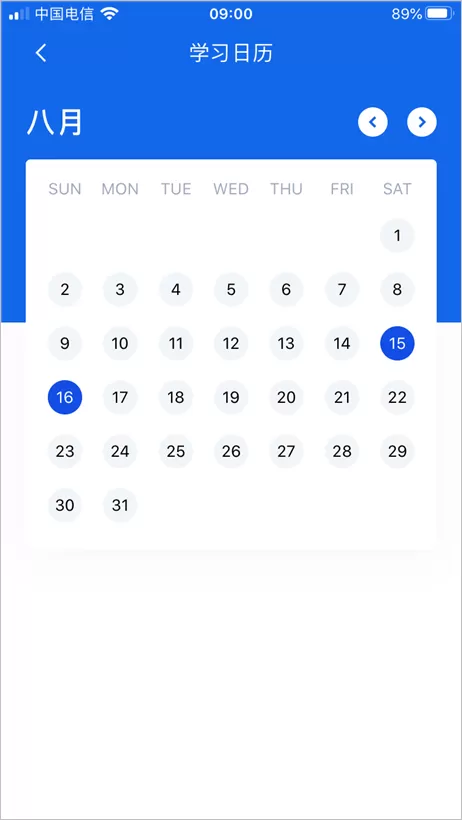Choose date 22 on the calendar
Viewport: 462px width, 820px height.
click(397, 397)
